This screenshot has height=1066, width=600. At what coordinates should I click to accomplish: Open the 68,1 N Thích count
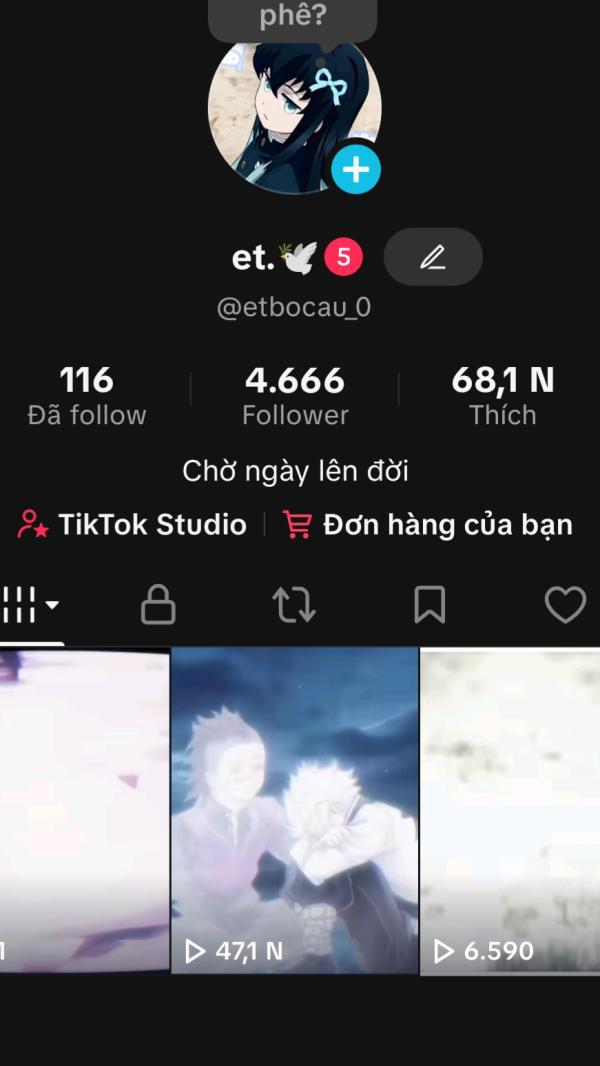502,396
